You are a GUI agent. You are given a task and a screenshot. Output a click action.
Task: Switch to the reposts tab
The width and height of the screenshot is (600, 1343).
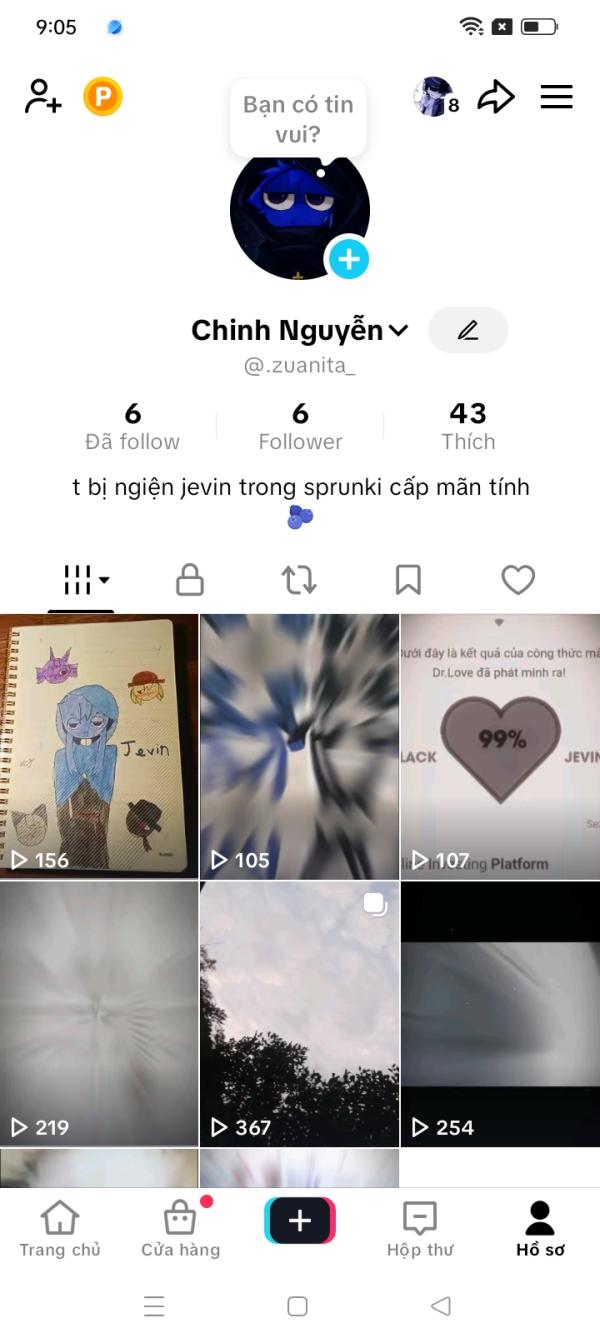coord(299,579)
